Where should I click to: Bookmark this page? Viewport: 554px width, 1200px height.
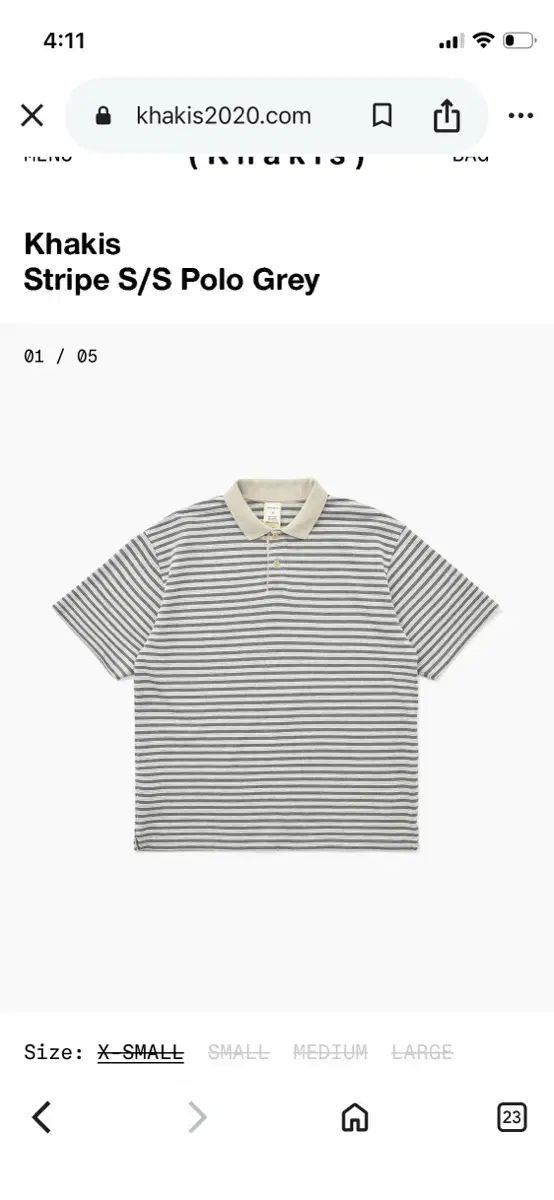[x=382, y=116]
